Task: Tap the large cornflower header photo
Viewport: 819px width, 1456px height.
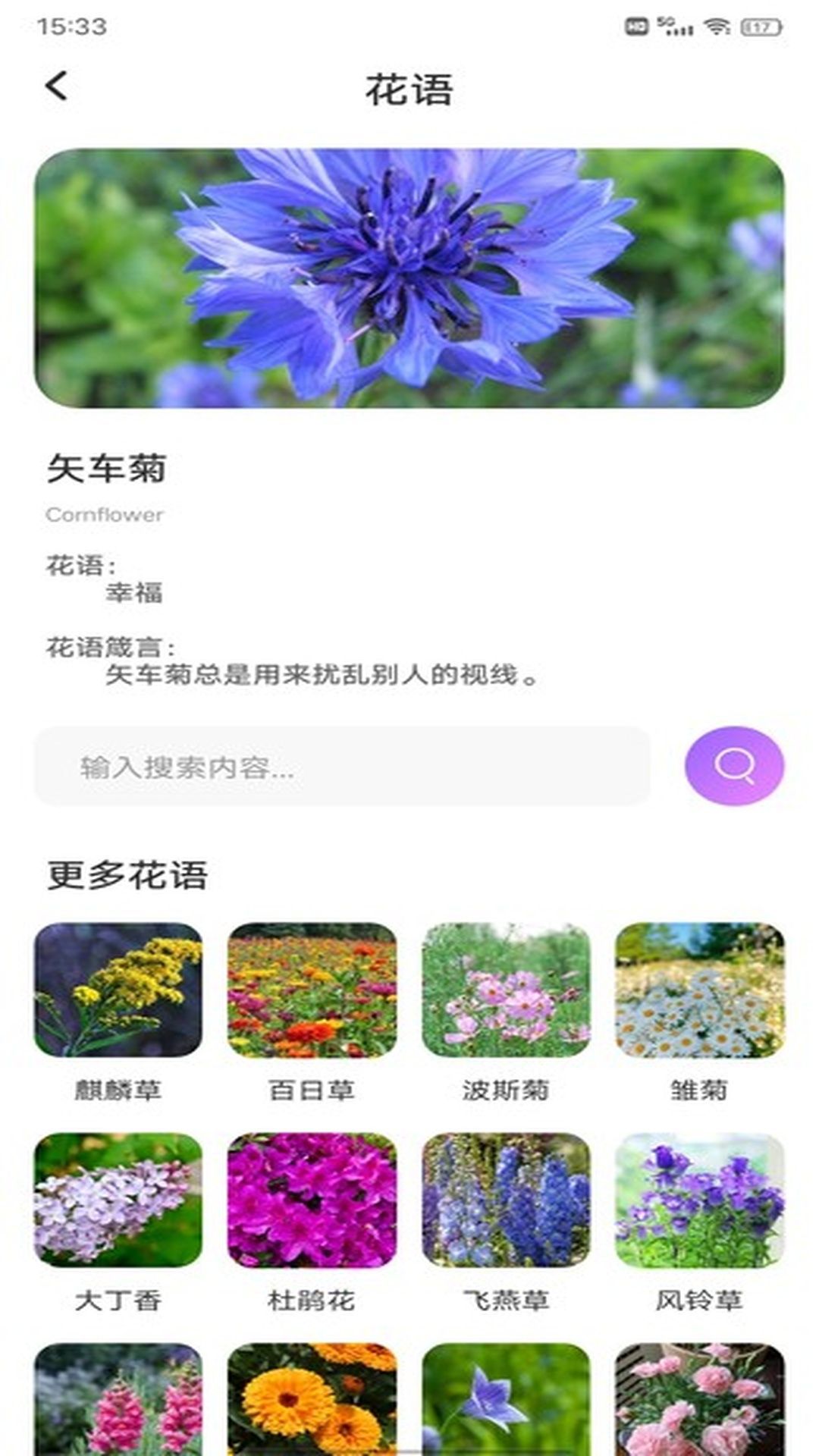Action: (x=409, y=277)
